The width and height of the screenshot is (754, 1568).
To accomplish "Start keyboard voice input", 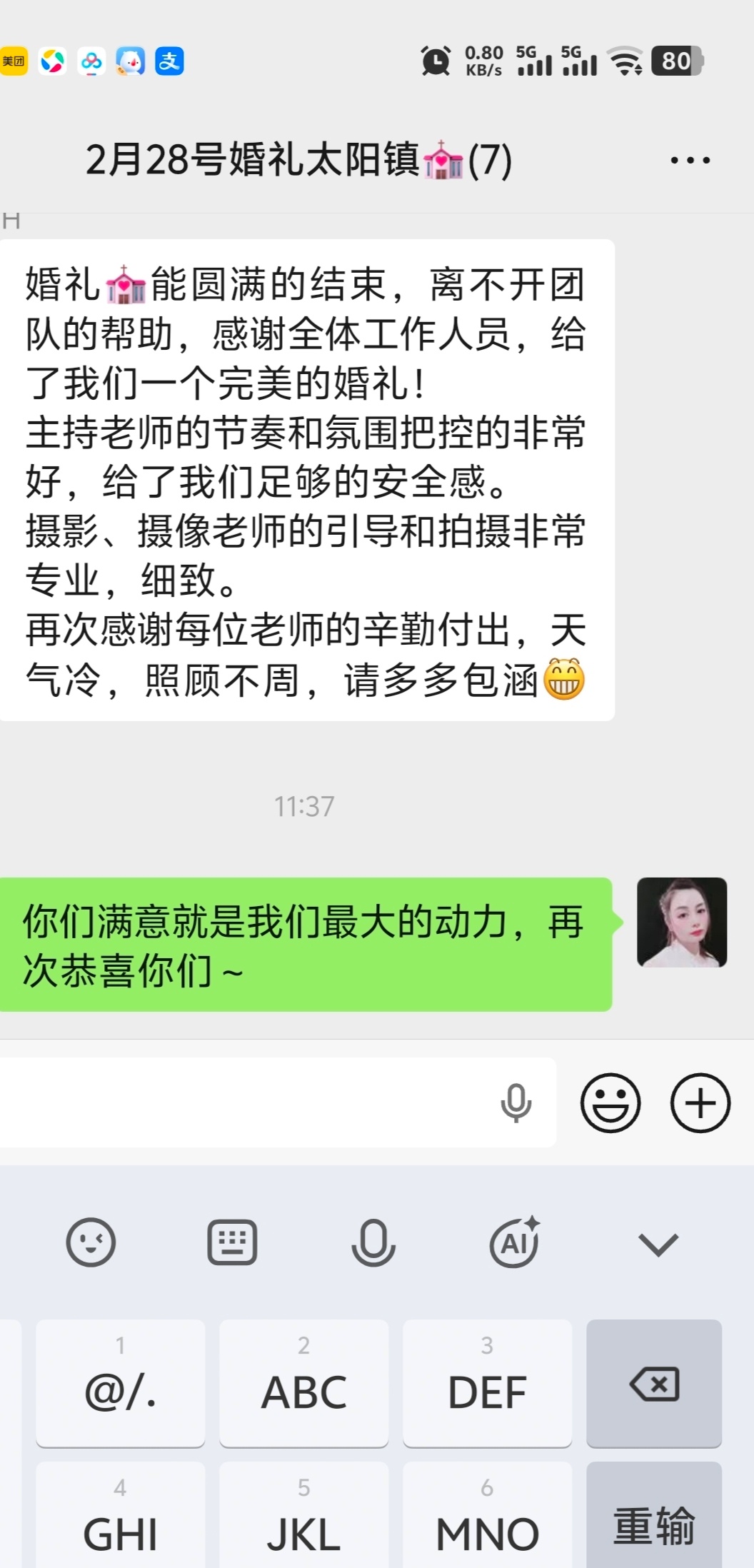I will 373,1242.
